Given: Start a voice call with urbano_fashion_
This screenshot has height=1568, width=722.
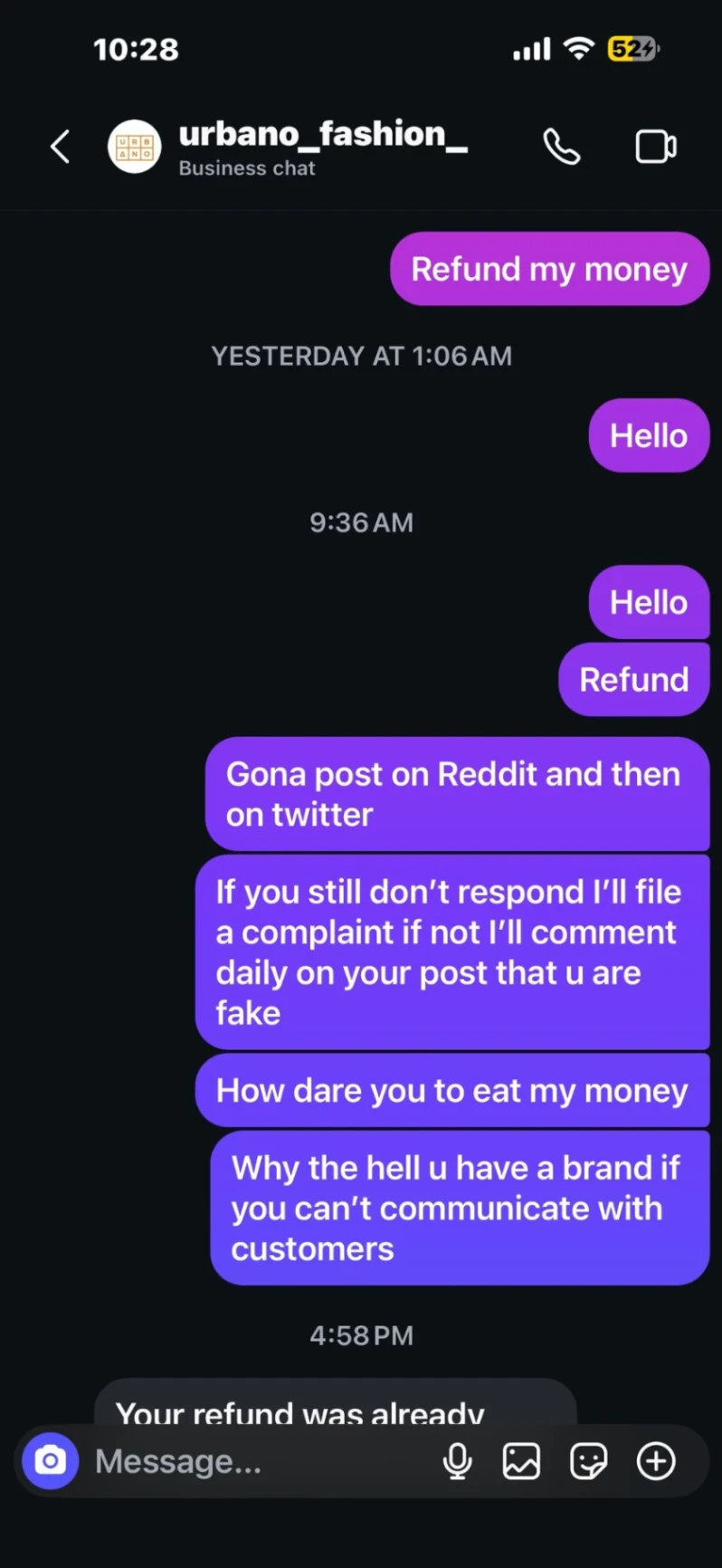Looking at the screenshot, I should 561,147.
